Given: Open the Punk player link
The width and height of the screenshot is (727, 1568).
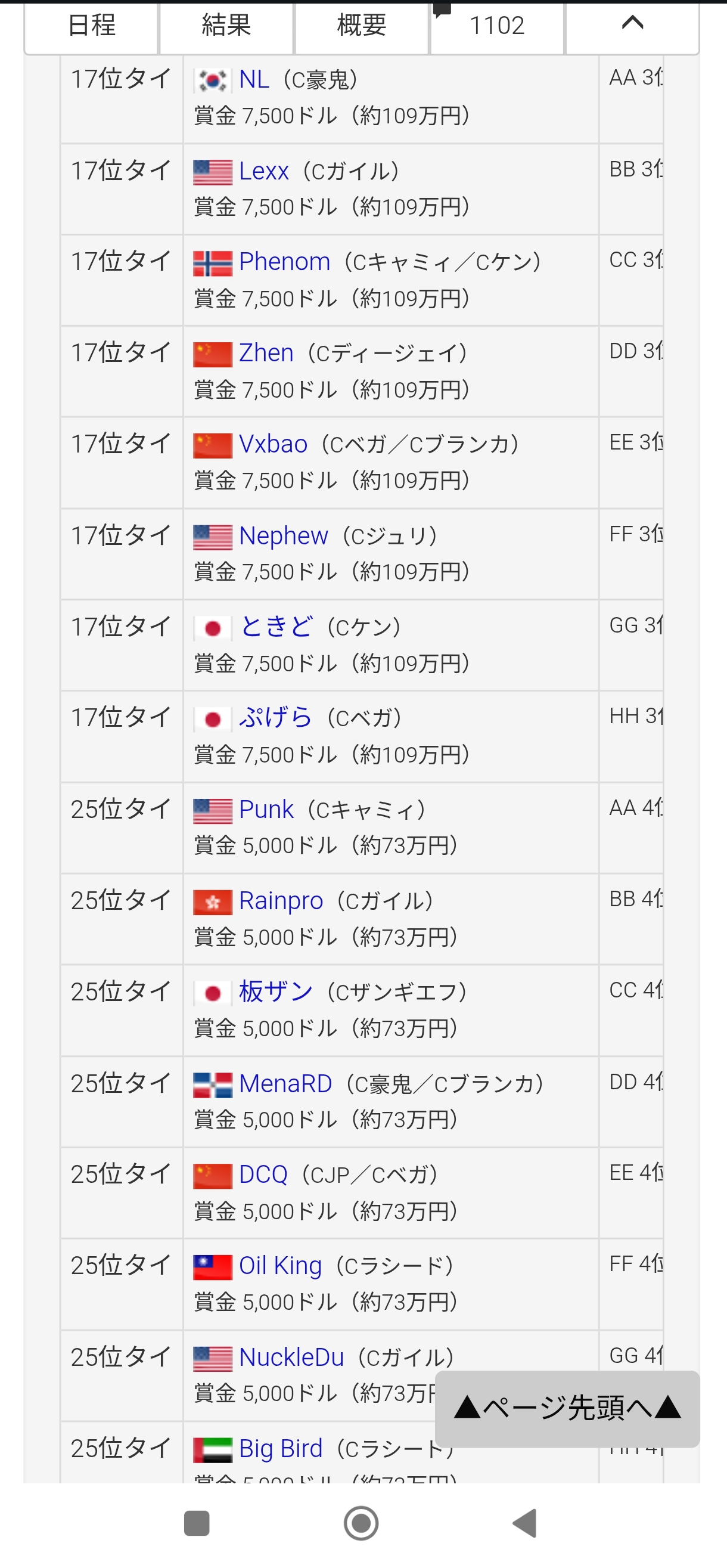Looking at the screenshot, I should click(266, 810).
